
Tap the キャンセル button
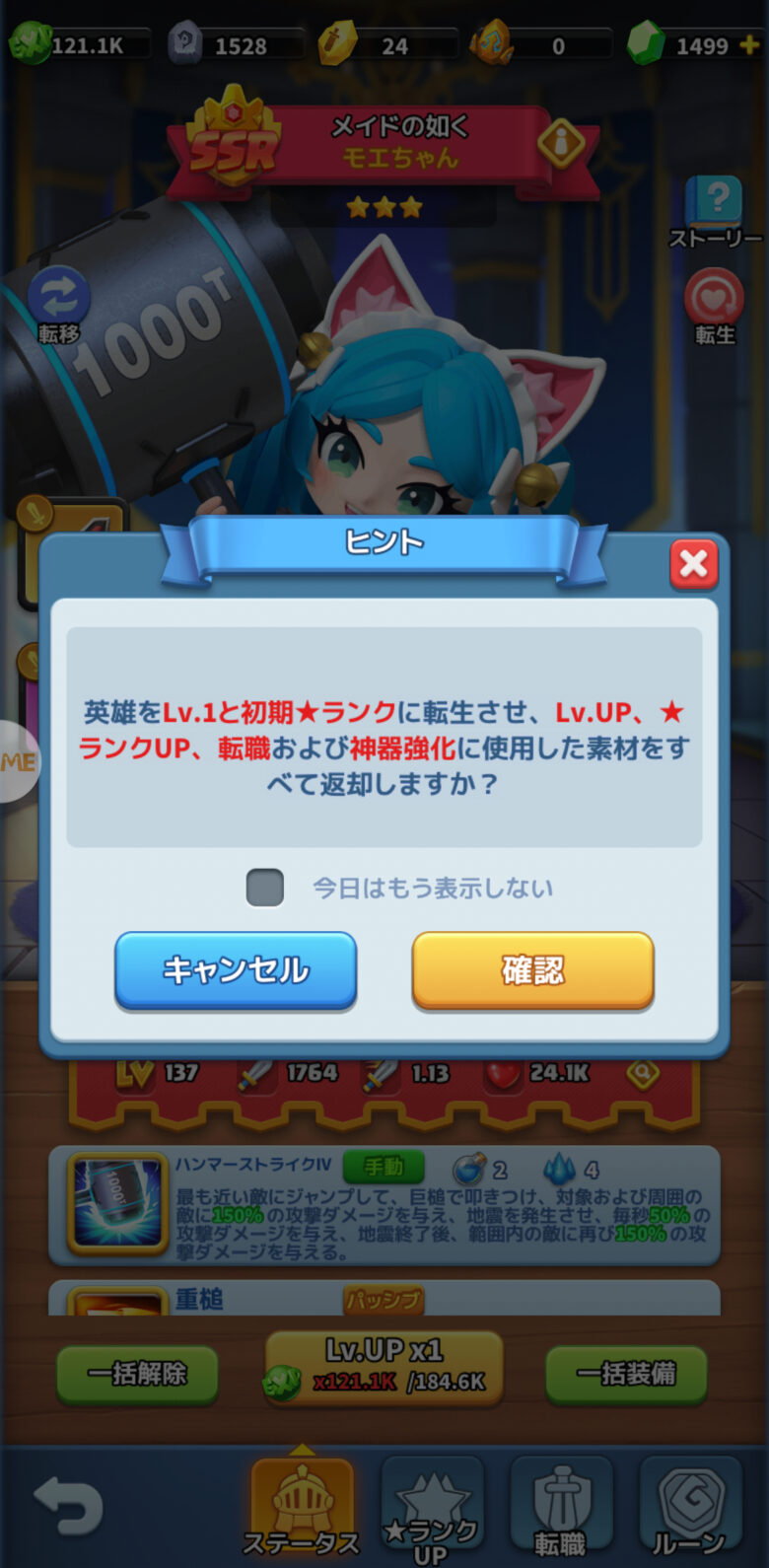(x=236, y=970)
